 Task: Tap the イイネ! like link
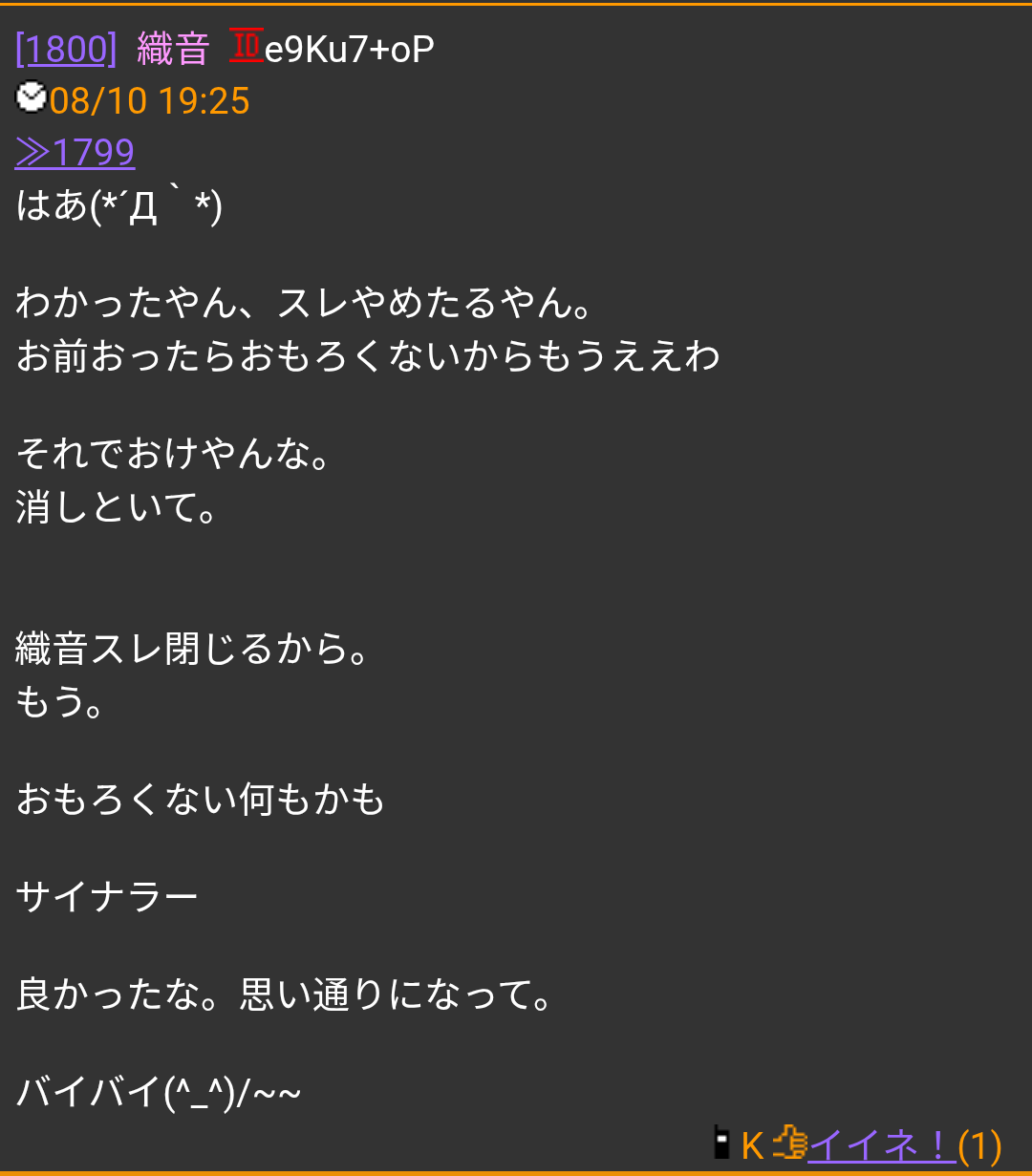(x=881, y=1144)
